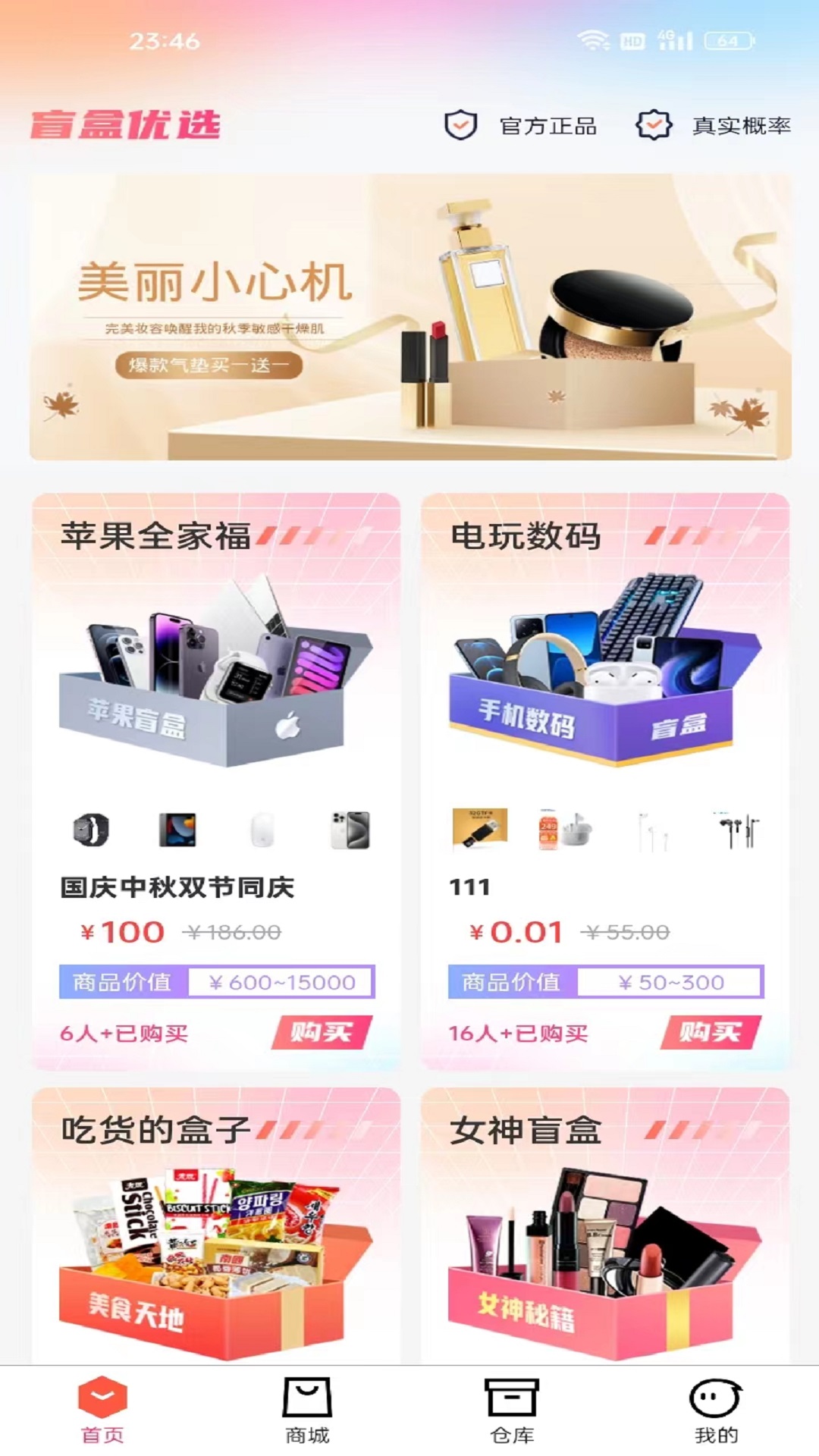Tap the 真实概率 badge
The height and width of the screenshot is (1456, 819).
(714, 125)
